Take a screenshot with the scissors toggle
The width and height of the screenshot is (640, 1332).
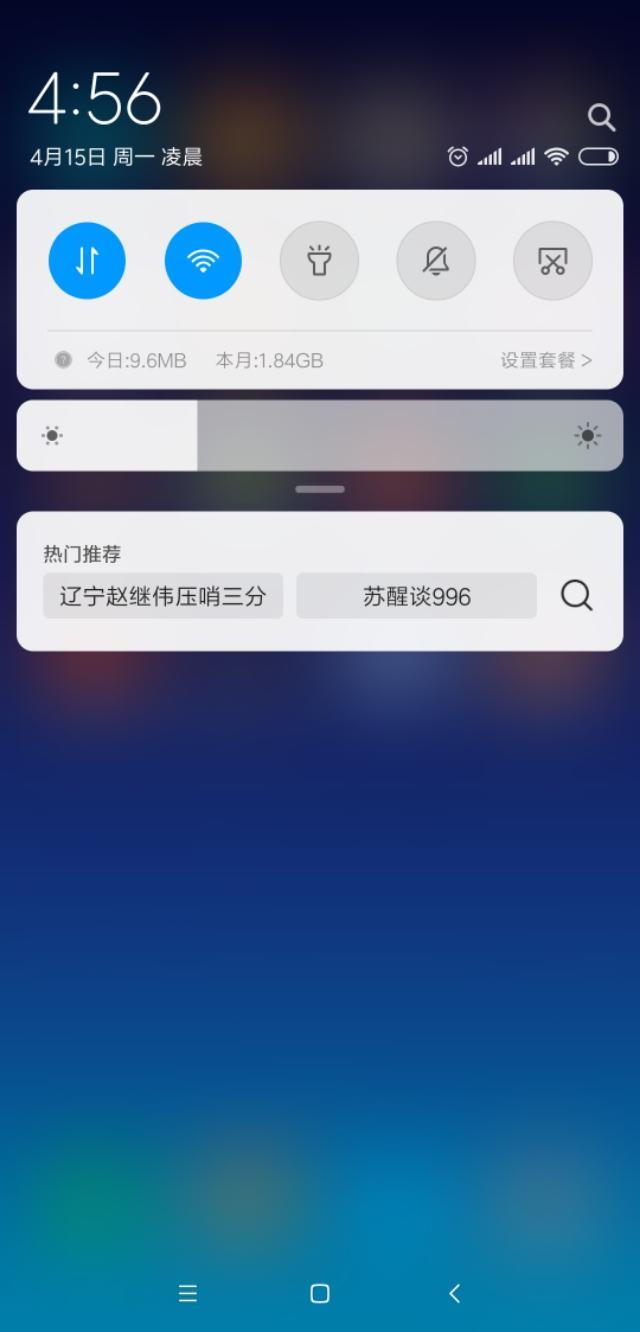point(552,261)
